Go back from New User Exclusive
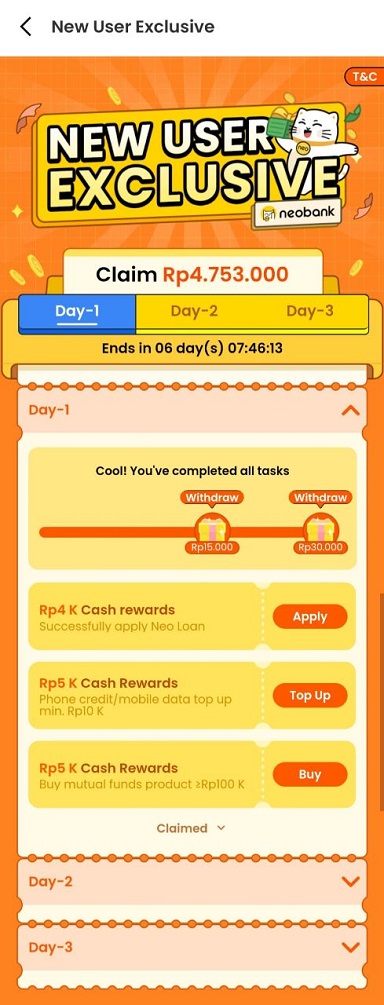This screenshot has width=384, height=1005. [x=26, y=27]
